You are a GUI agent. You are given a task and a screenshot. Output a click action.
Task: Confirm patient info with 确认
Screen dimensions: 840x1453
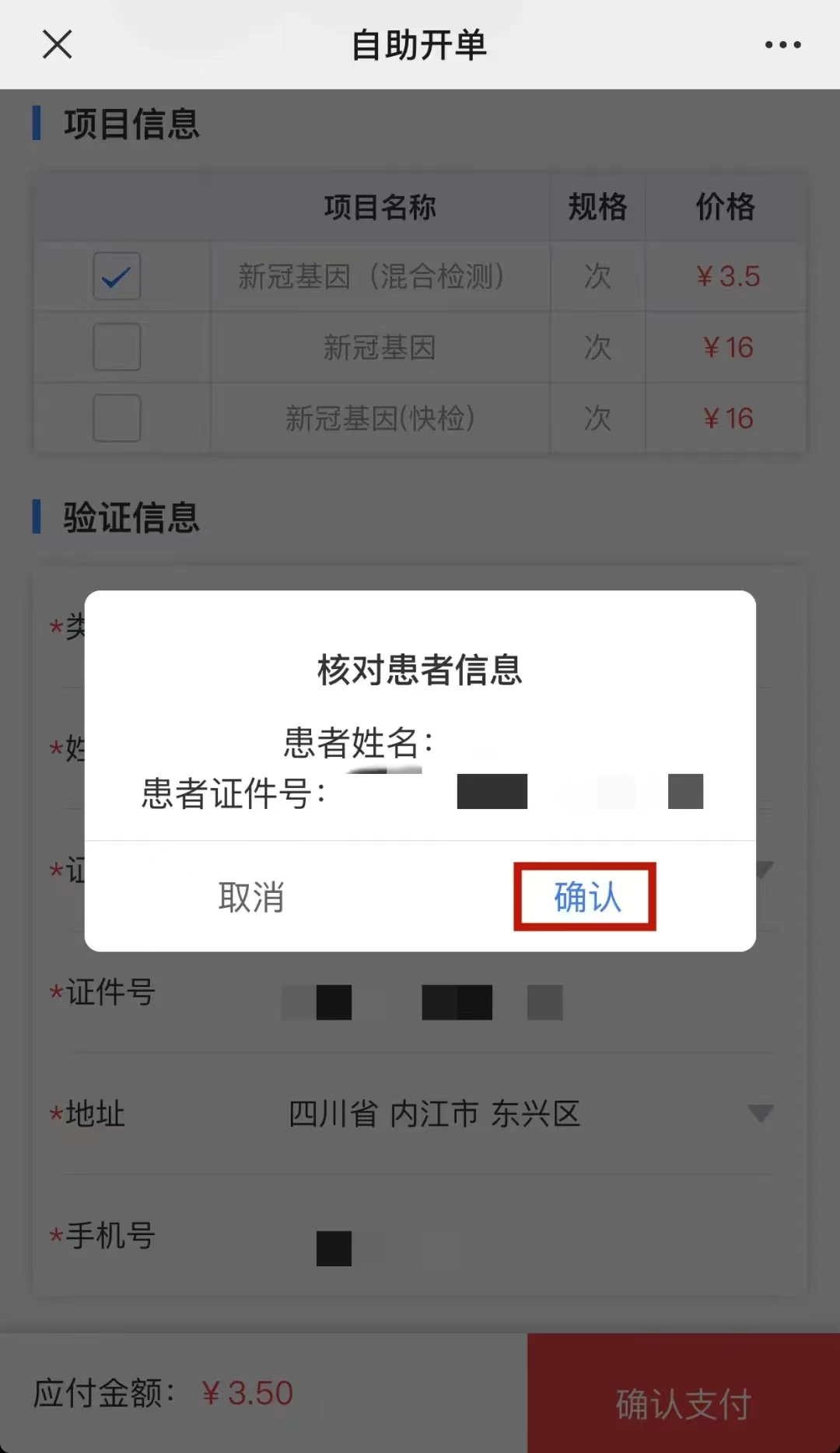586,897
